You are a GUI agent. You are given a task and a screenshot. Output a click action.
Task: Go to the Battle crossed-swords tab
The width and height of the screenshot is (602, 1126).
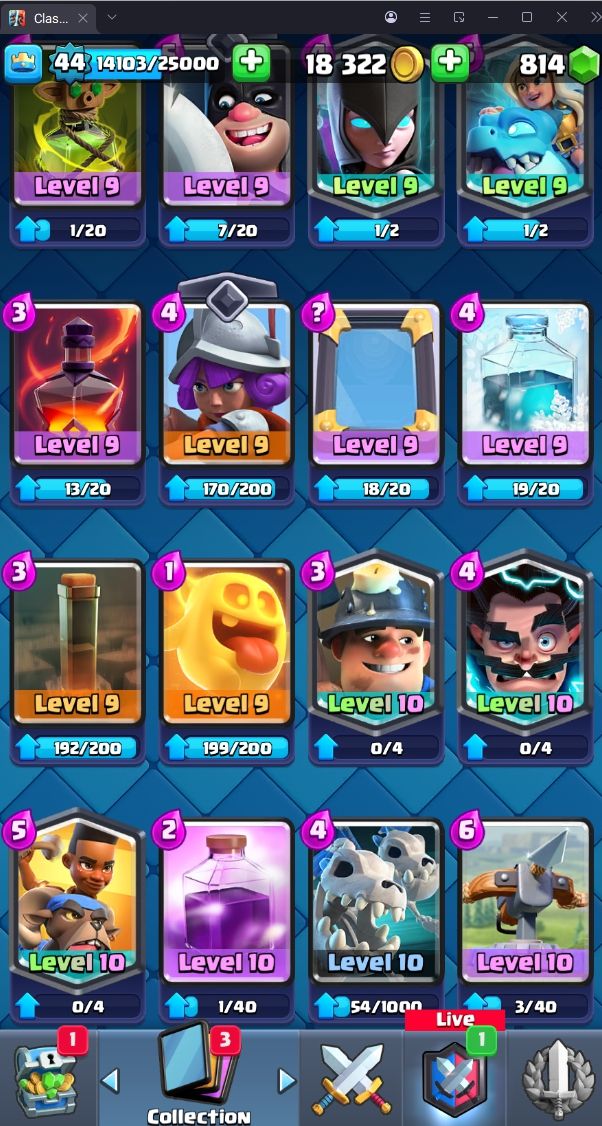349,1078
